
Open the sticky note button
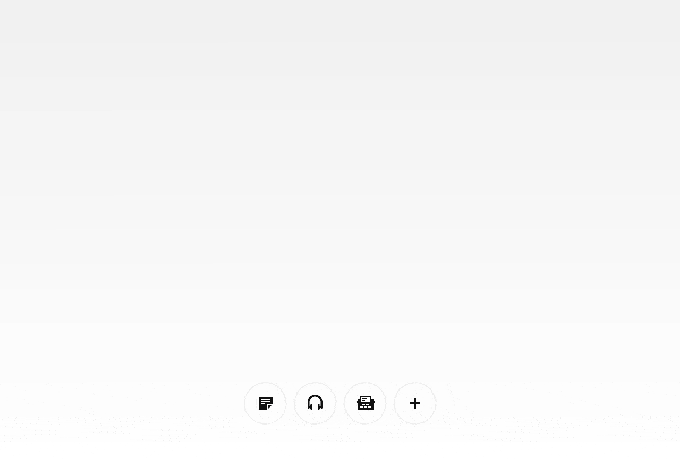tap(265, 403)
